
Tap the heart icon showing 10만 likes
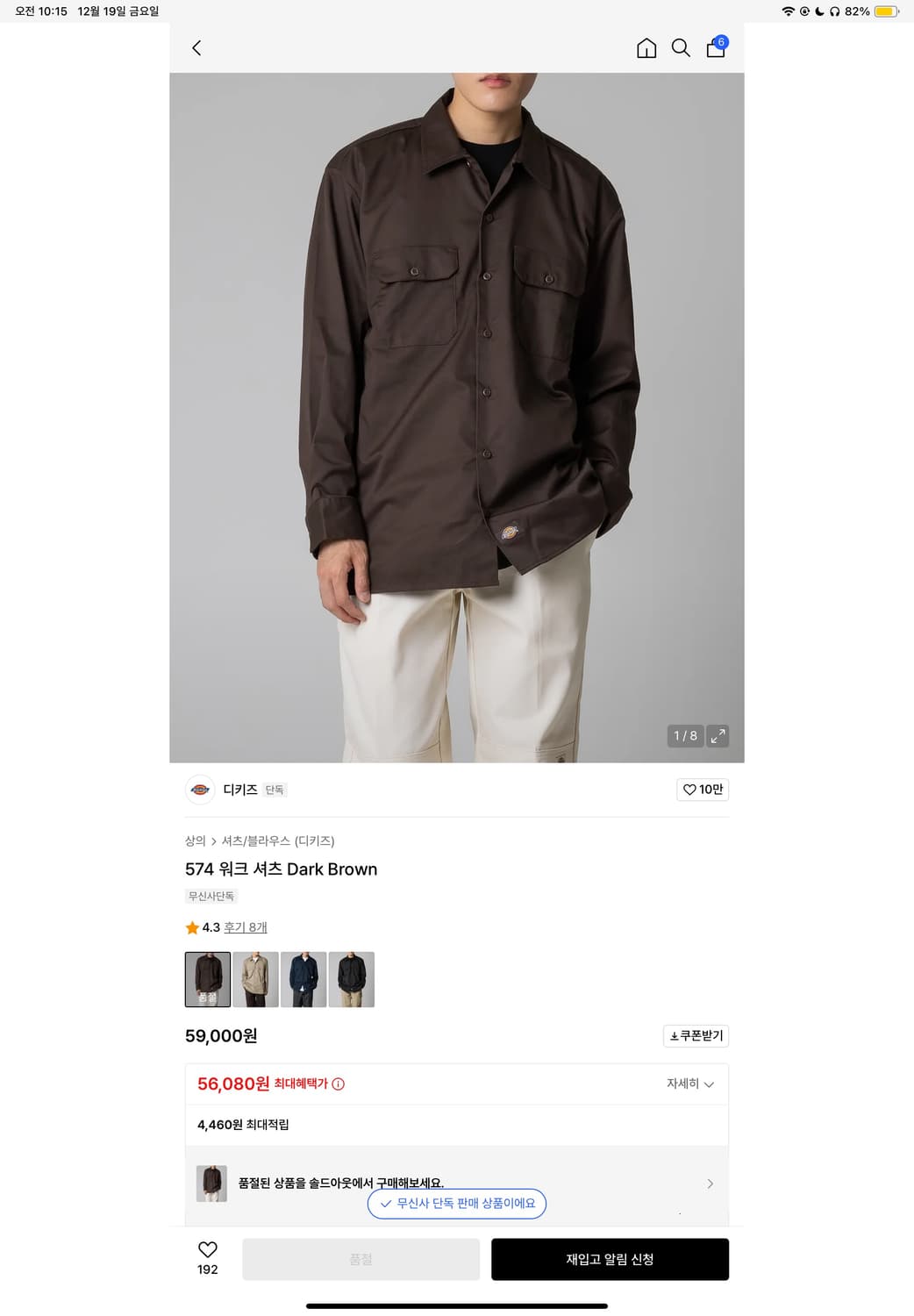click(702, 790)
